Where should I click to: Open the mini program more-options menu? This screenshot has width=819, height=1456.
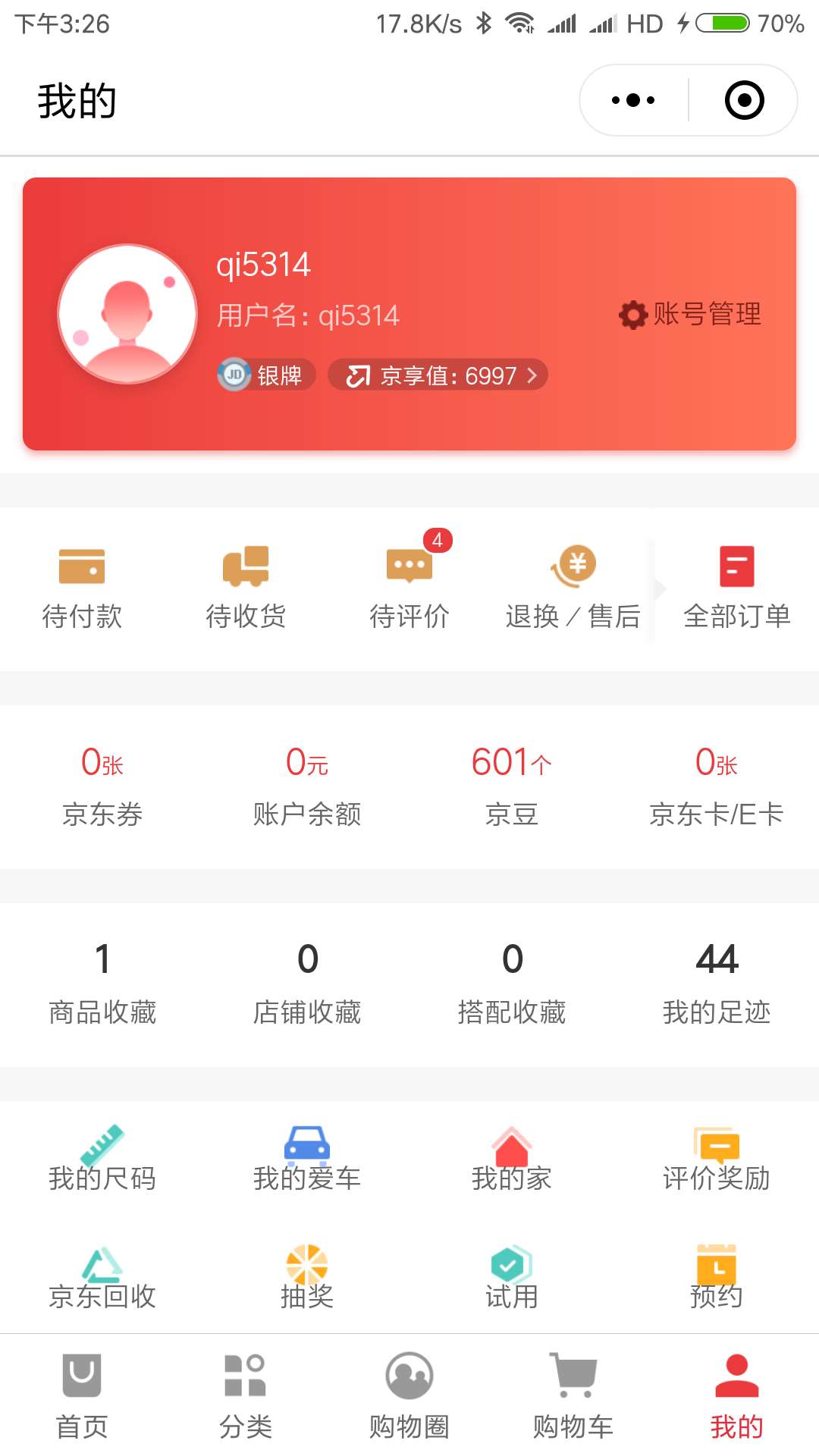pyautogui.click(x=633, y=100)
